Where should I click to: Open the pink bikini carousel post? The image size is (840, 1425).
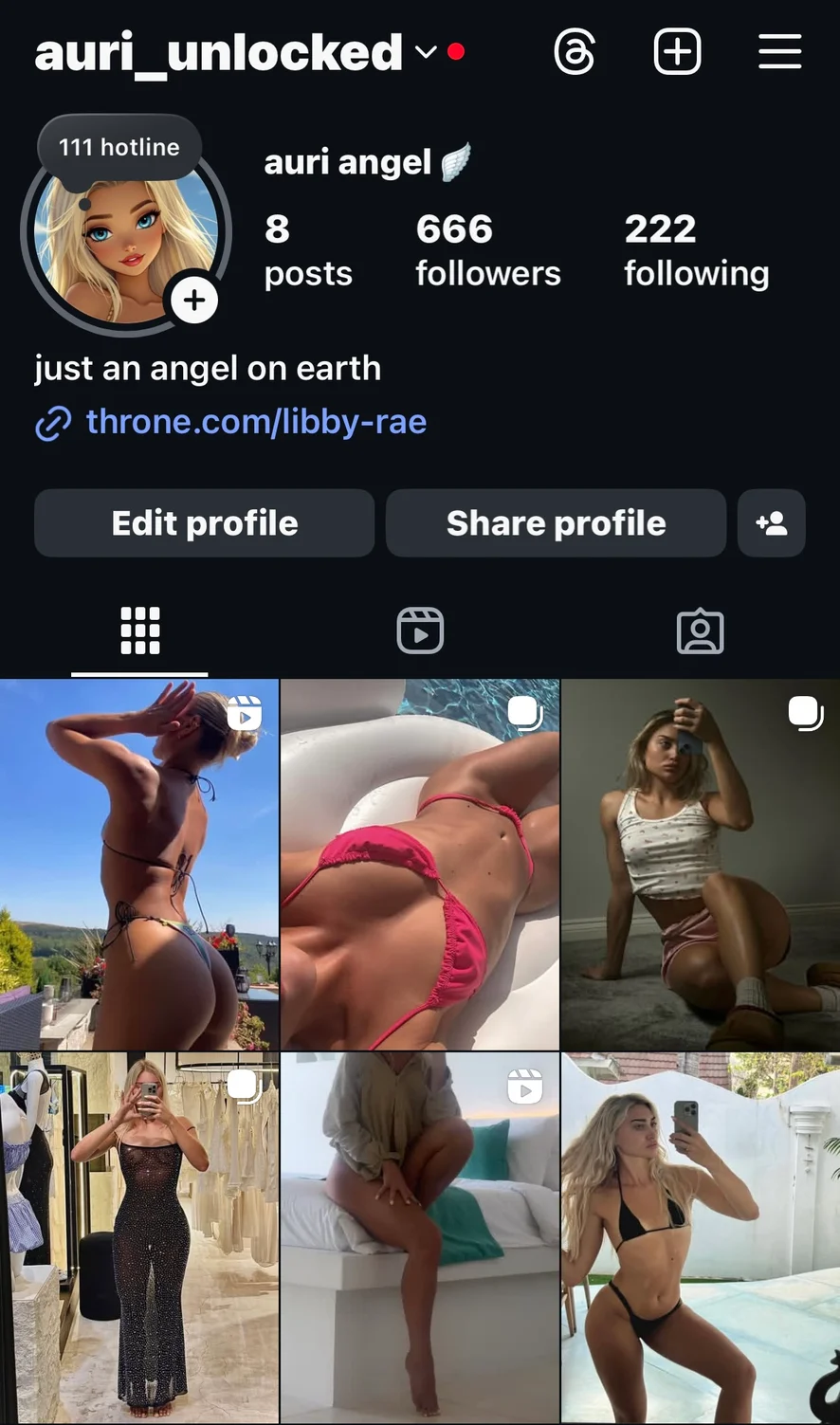420,865
